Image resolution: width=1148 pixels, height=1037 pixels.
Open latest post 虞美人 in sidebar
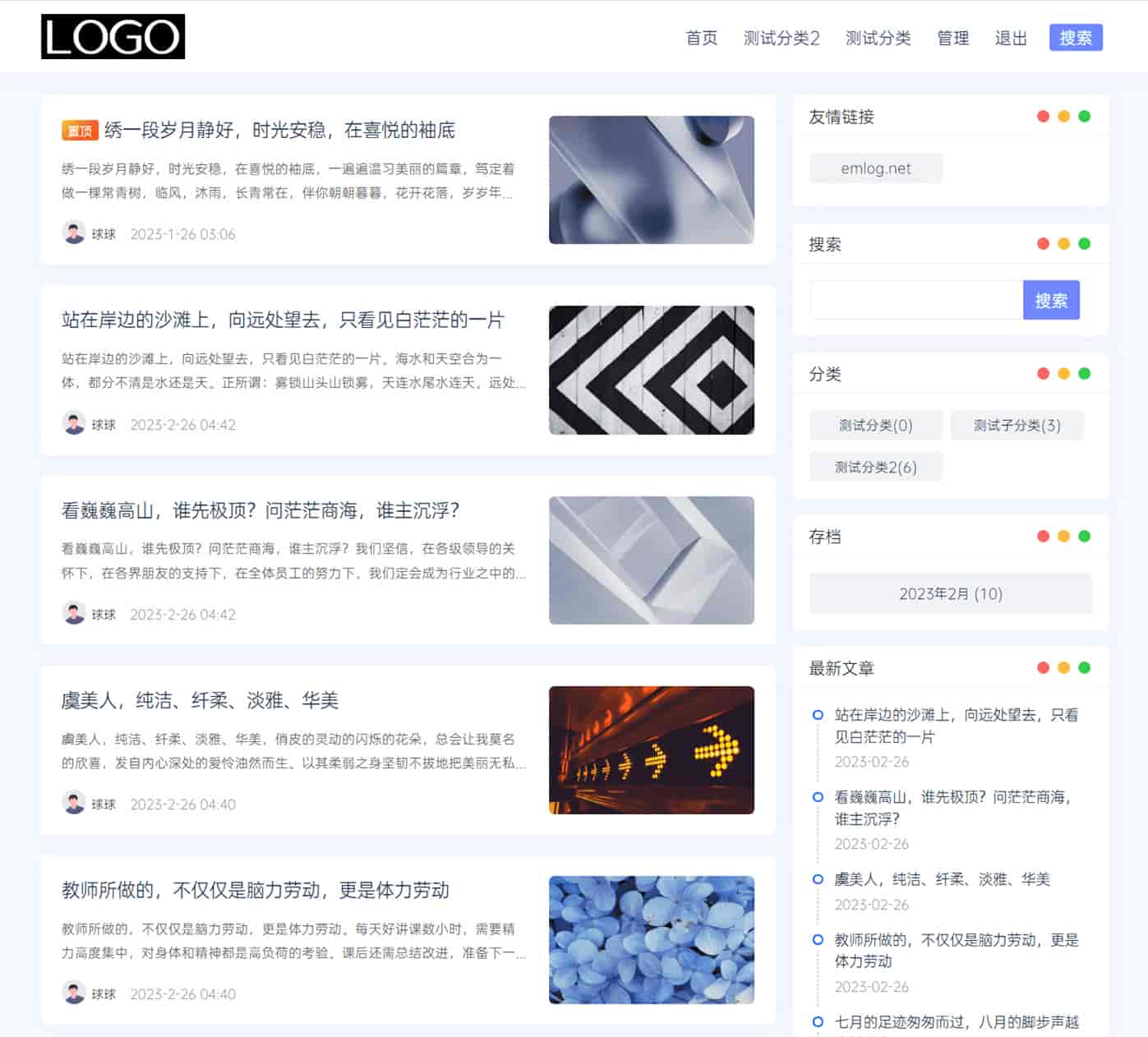[942, 879]
